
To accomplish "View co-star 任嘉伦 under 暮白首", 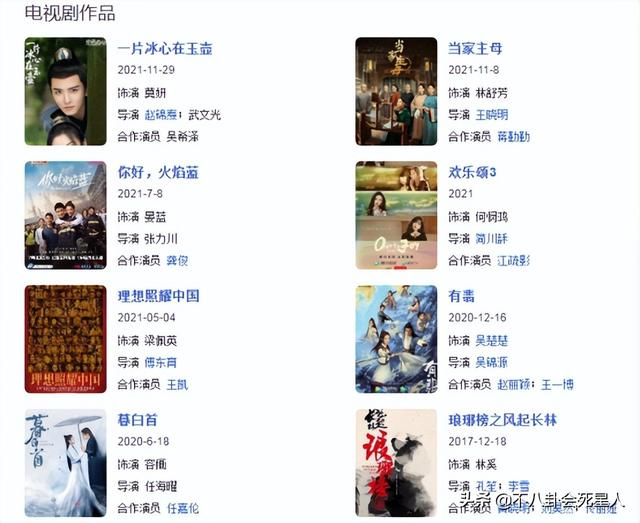I will point(182,508).
